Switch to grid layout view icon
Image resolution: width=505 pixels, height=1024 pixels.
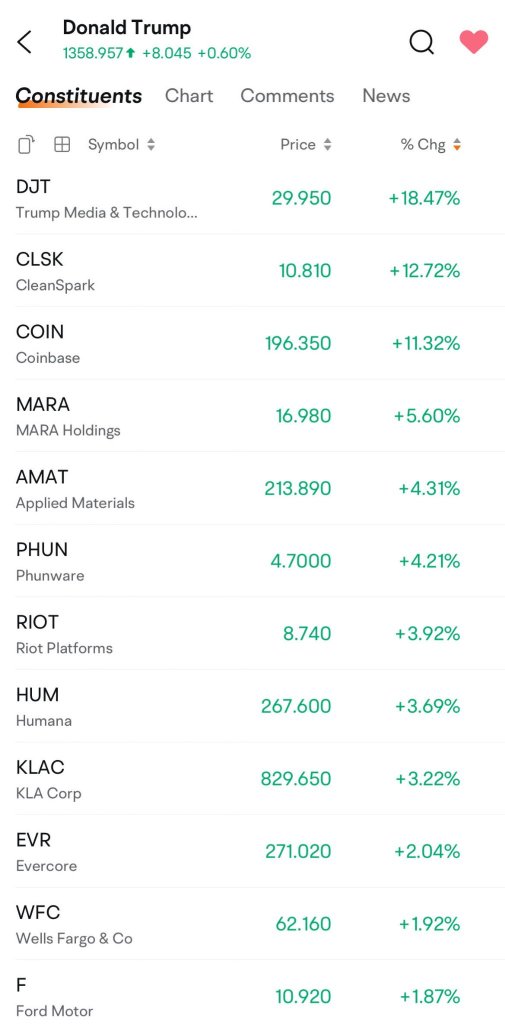click(x=62, y=144)
